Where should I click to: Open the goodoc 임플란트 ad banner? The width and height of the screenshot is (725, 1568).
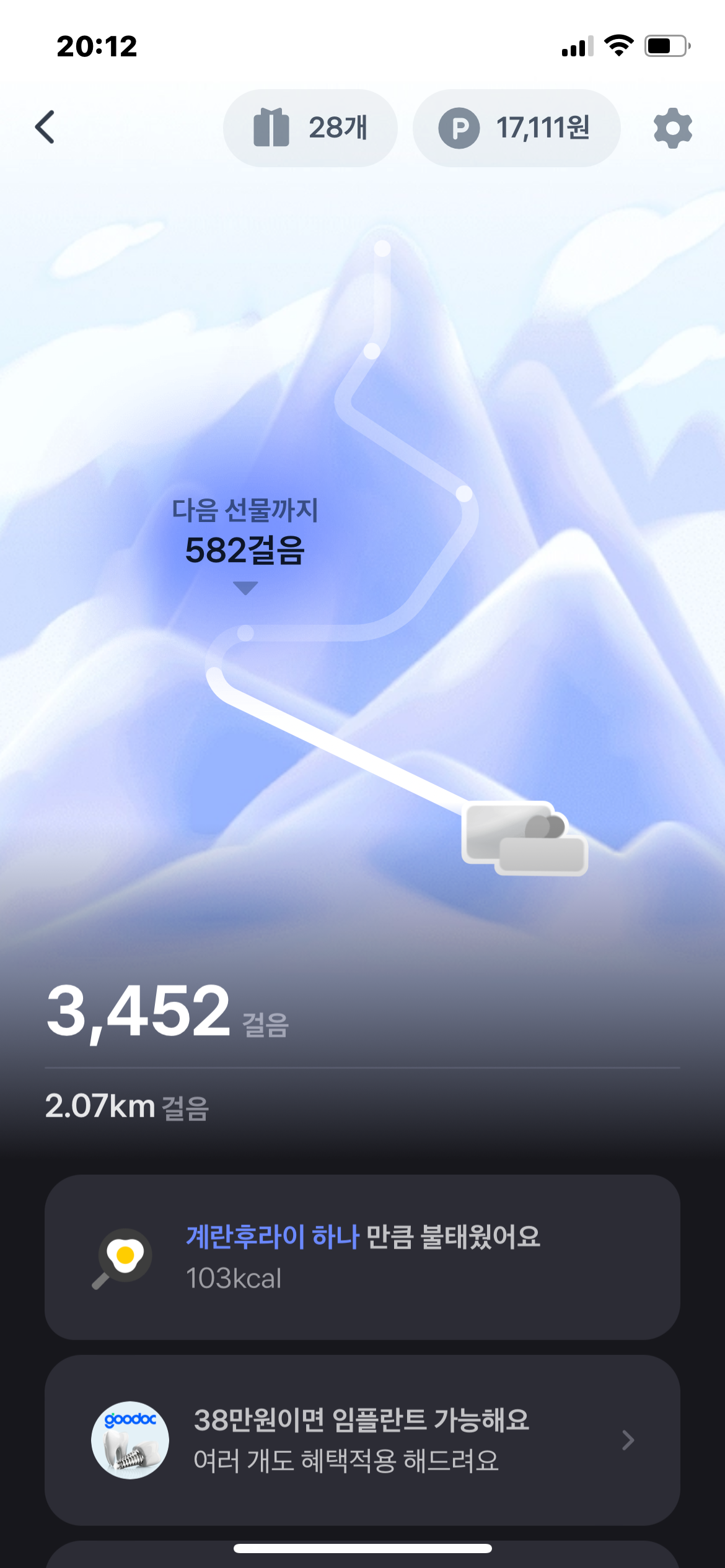pyautogui.click(x=362, y=1440)
